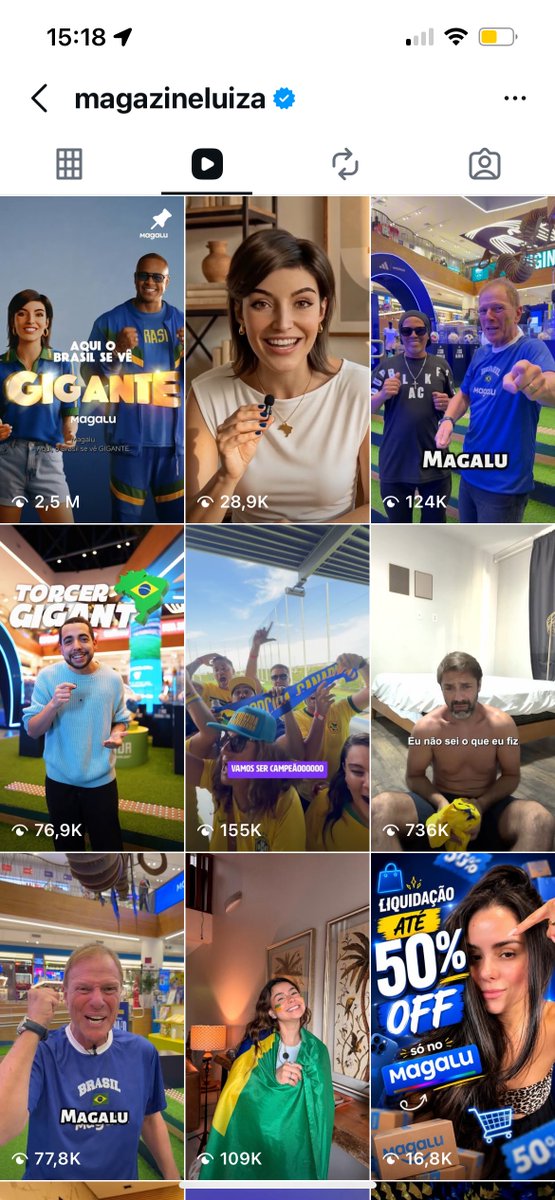Watch the Torcer Gigante reel with 76,9K views
This screenshot has height=1200, width=555.
coord(92,688)
